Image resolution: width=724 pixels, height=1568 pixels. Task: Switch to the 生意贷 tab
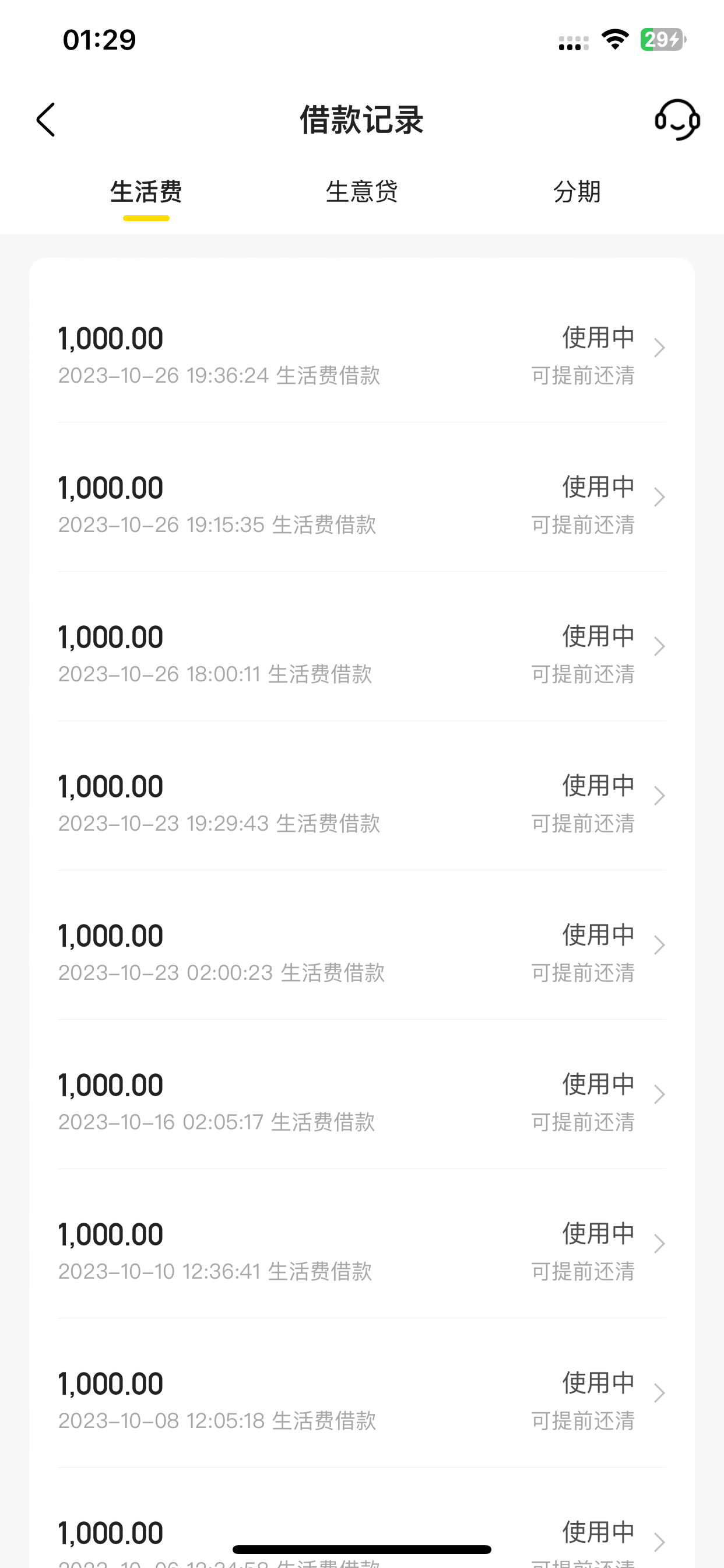click(x=361, y=192)
